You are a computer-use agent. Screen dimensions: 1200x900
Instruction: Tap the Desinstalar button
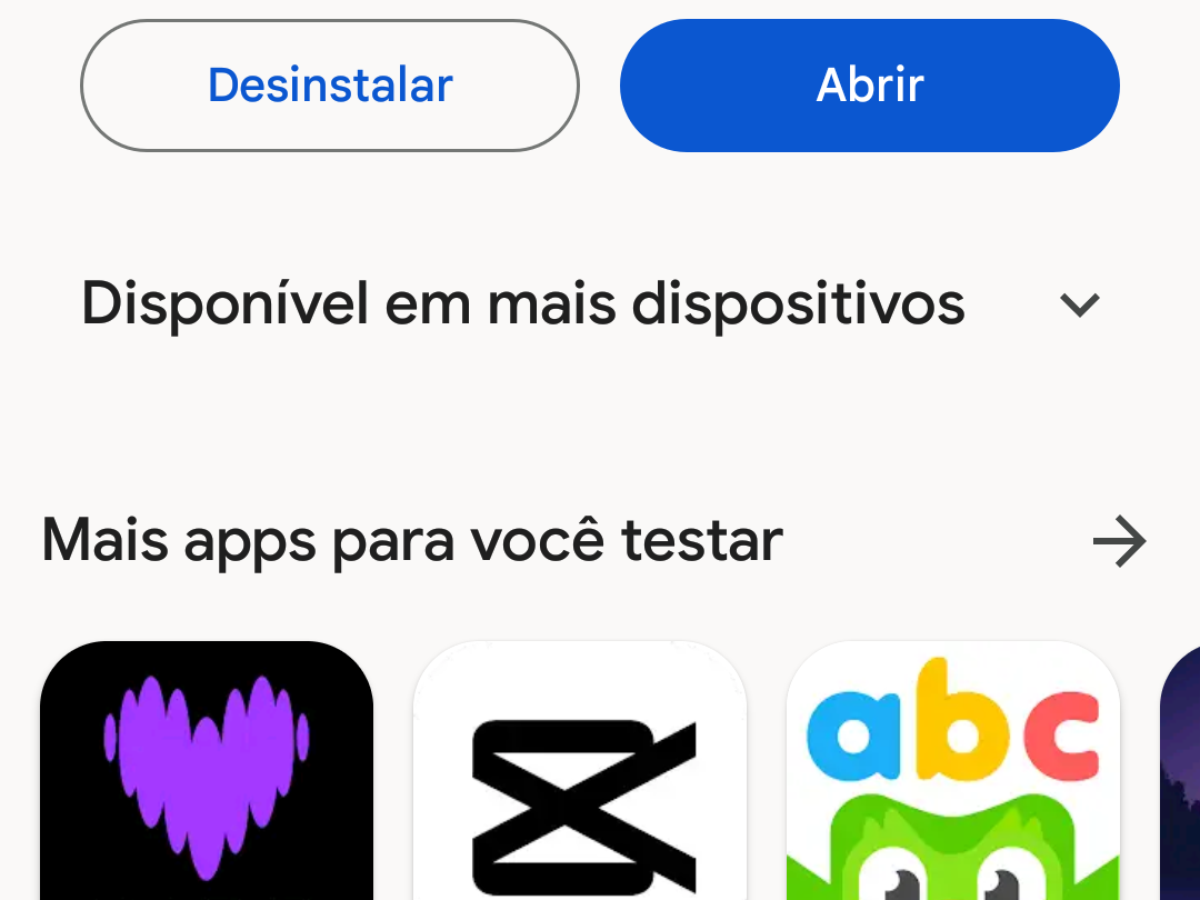point(330,86)
